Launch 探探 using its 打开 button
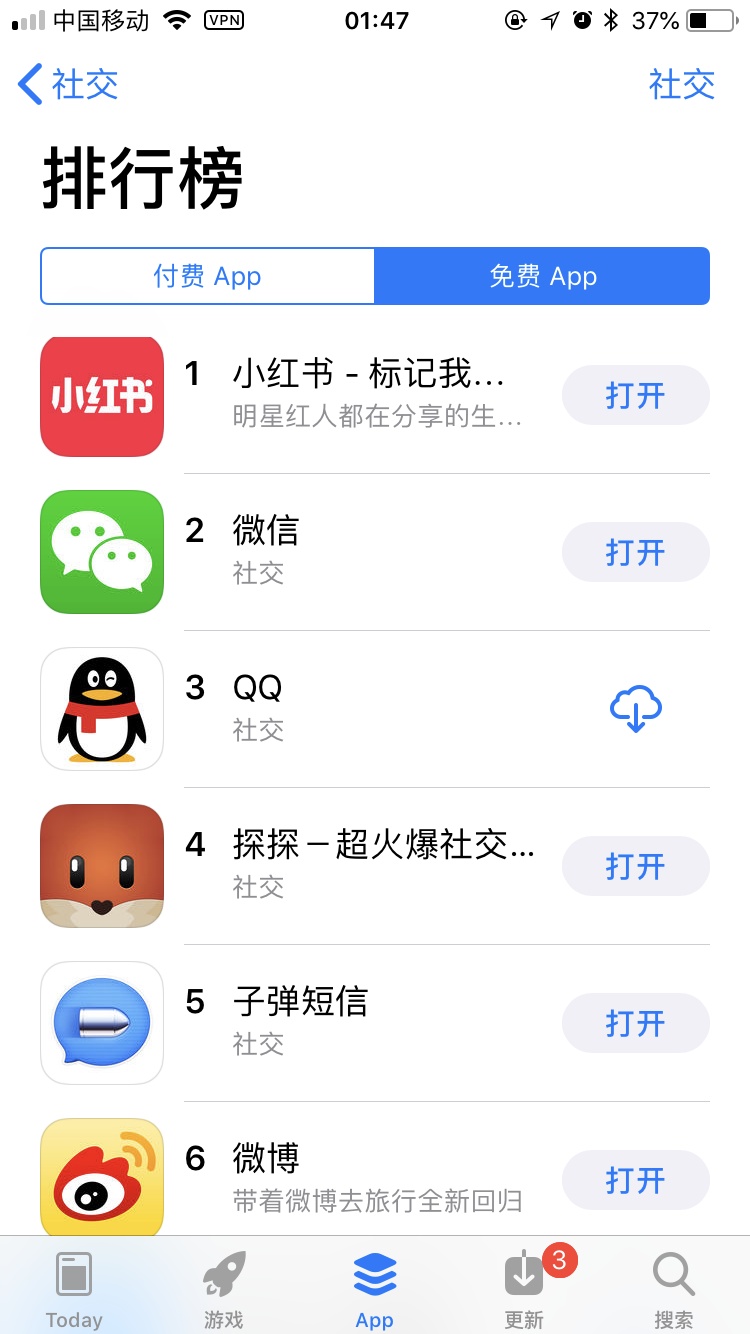This screenshot has height=1334, width=750. coord(635,866)
